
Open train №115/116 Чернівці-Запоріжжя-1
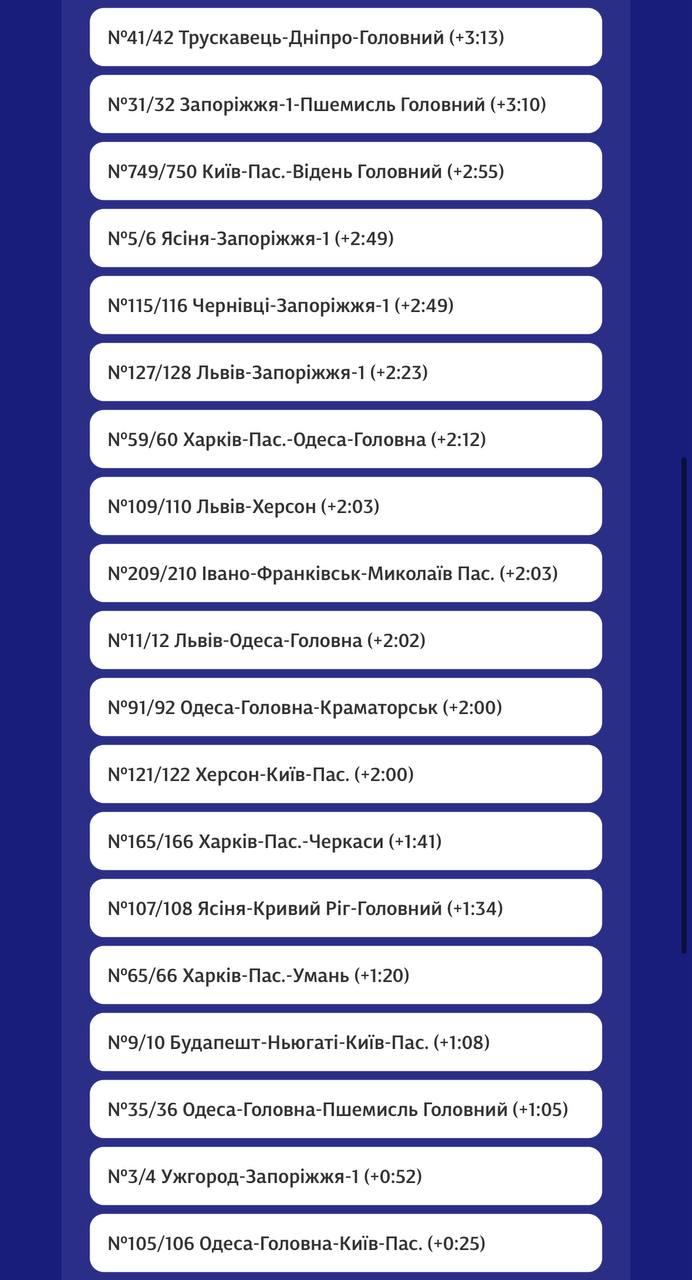coord(345,306)
